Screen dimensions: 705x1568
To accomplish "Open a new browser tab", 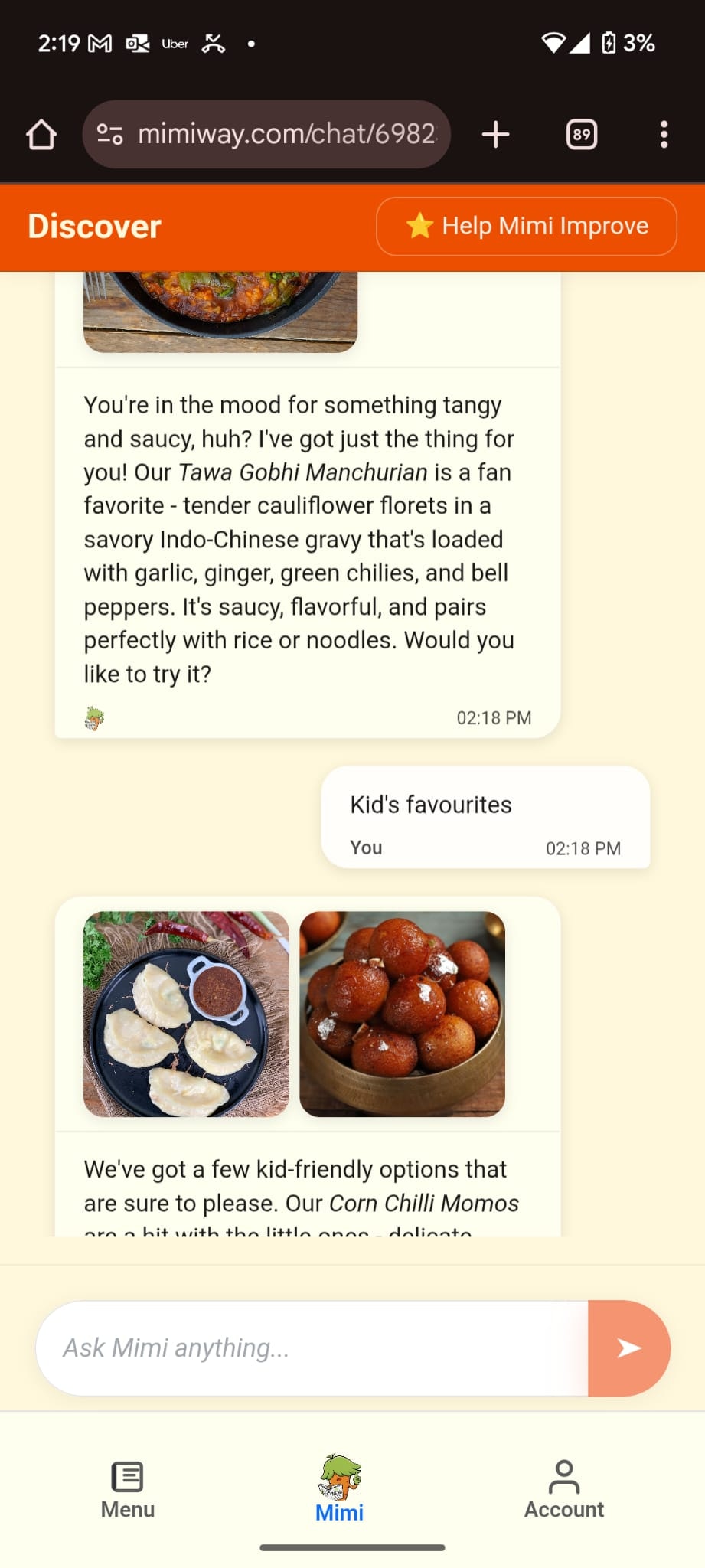I will coord(495,135).
